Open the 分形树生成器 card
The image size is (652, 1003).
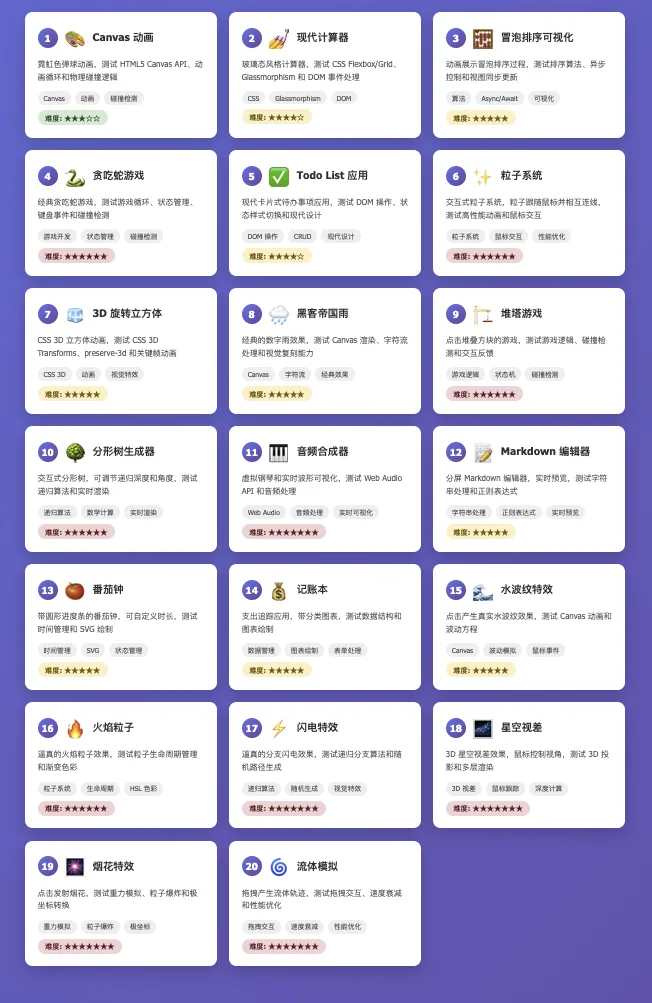(121, 489)
